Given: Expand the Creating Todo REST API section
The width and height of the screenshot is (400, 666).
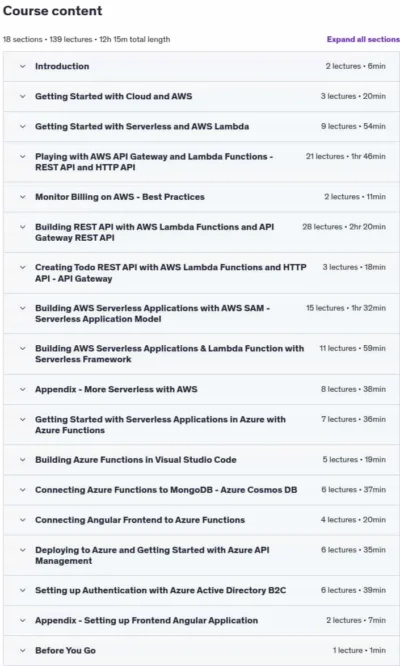Looking at the screenshot, I should [201, 273].
